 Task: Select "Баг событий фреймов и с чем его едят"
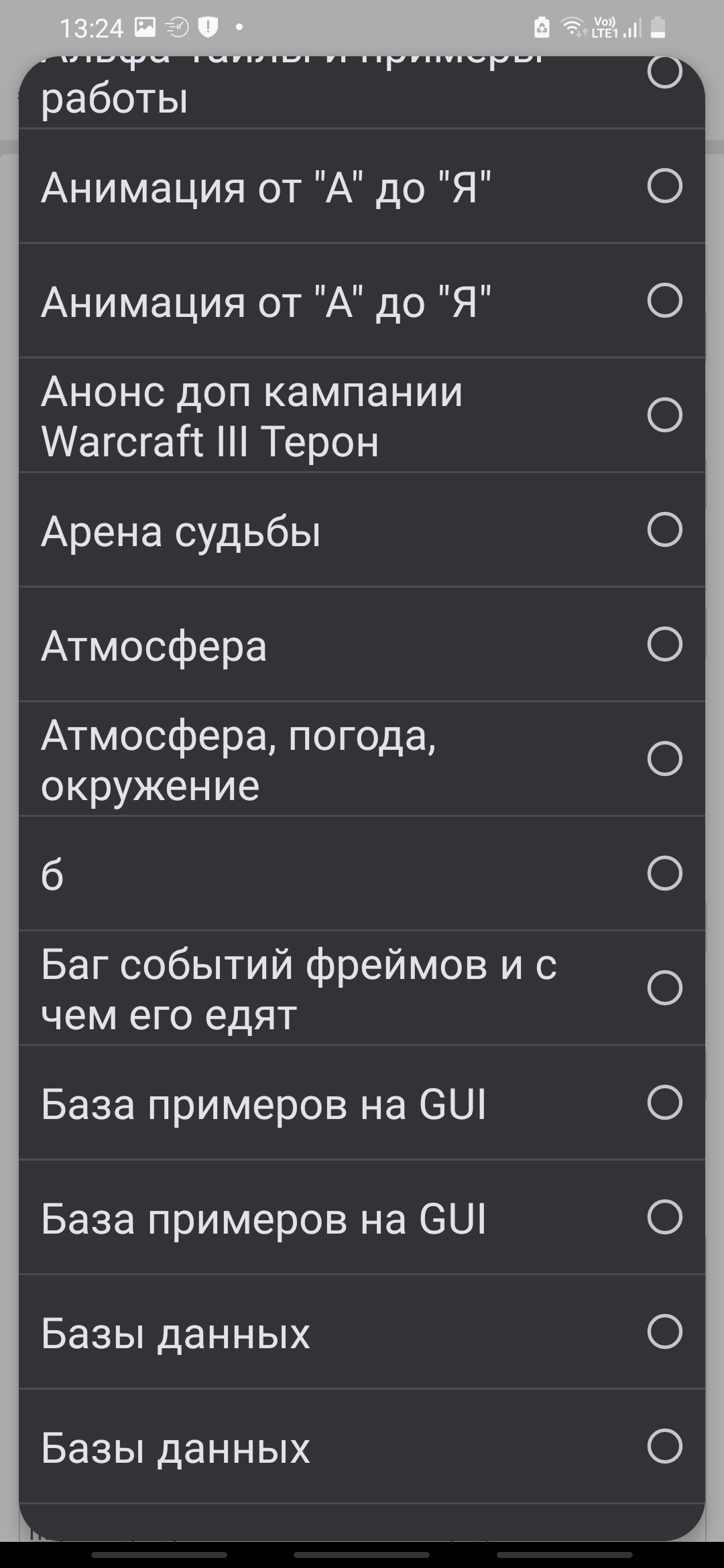(362, 988)
